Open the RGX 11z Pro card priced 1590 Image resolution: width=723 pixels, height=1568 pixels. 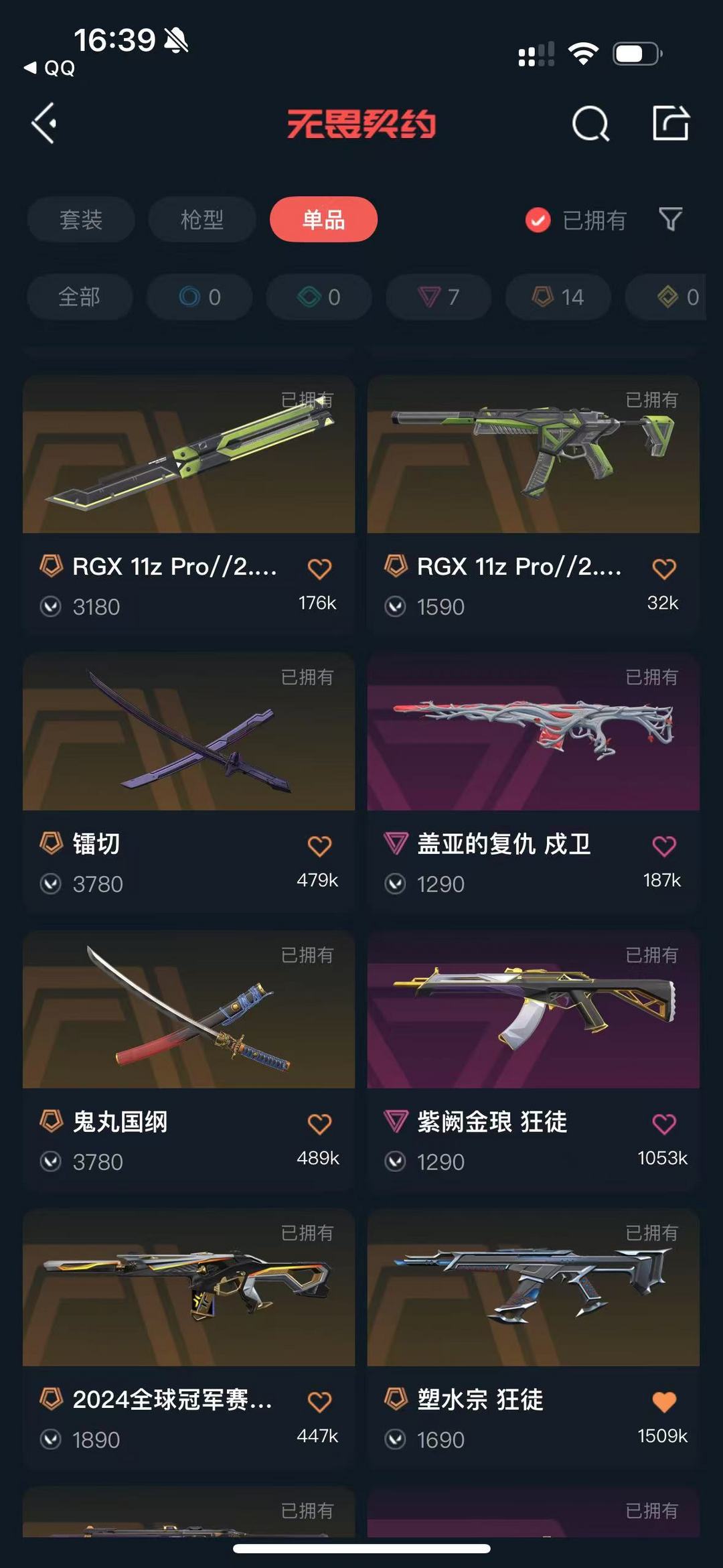pyautogui.click(x=534, y=505)
